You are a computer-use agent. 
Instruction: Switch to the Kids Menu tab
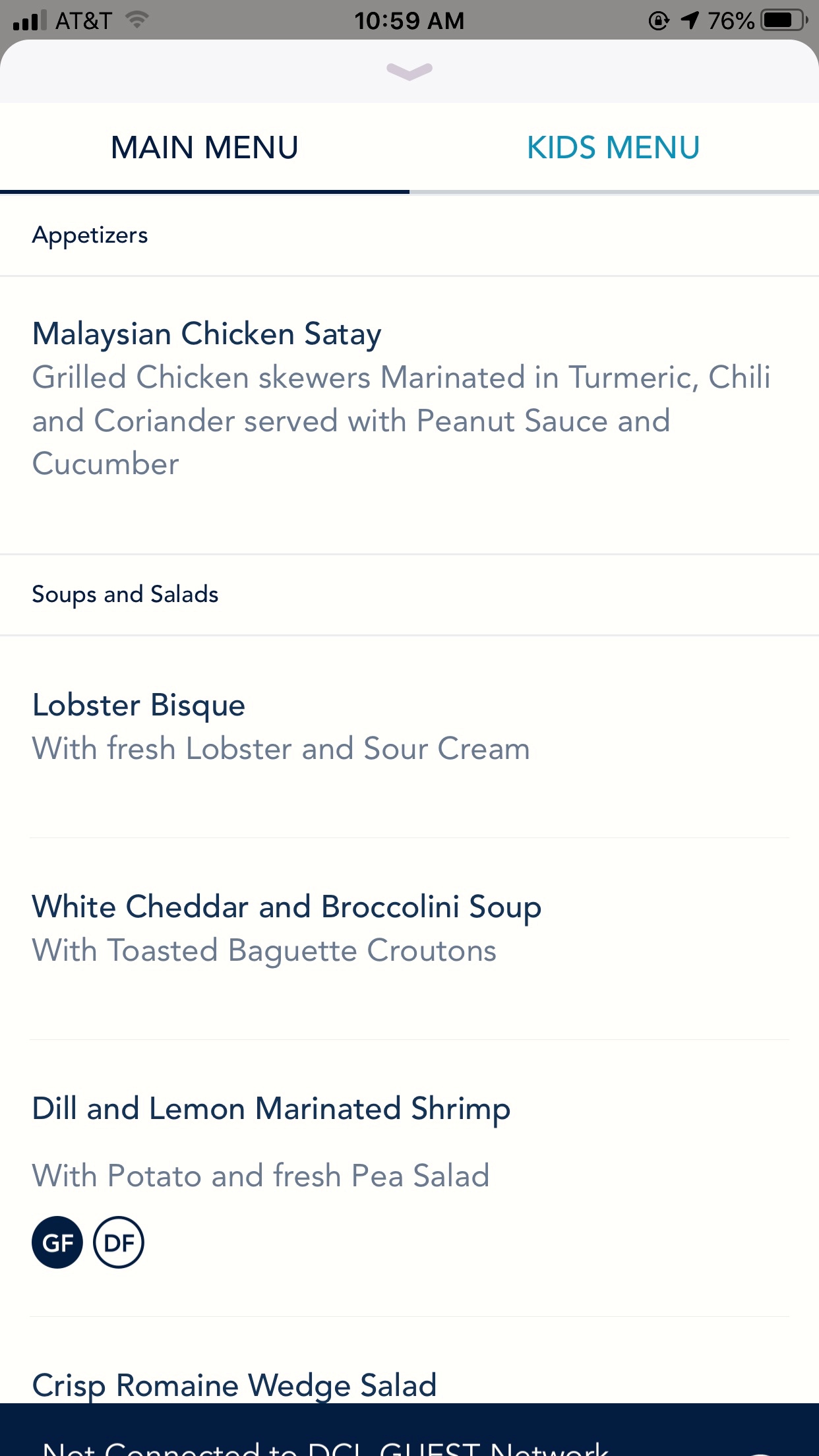(x=613, y=148)
